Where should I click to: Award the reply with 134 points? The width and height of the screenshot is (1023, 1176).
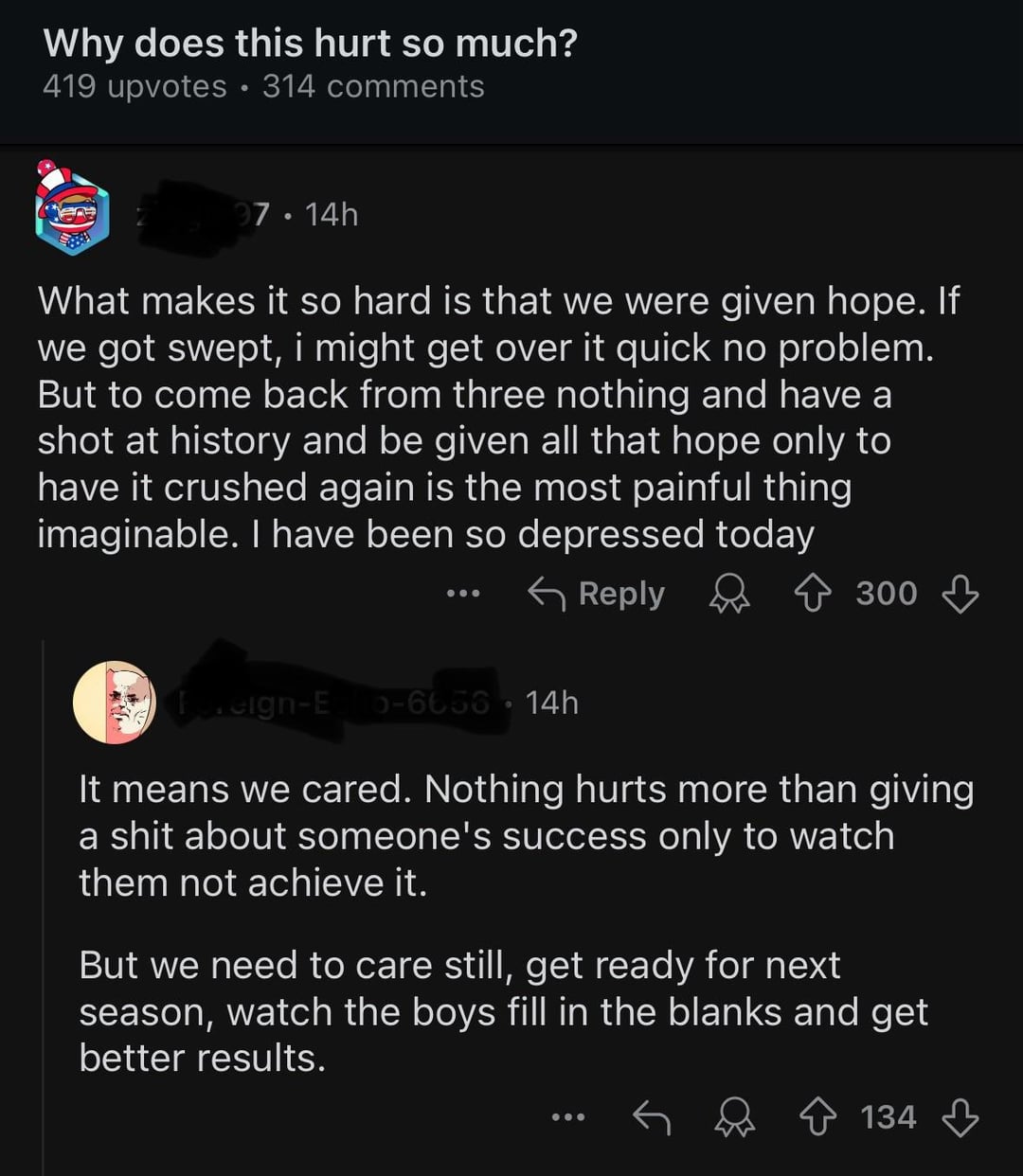[x=735, y=1118]
